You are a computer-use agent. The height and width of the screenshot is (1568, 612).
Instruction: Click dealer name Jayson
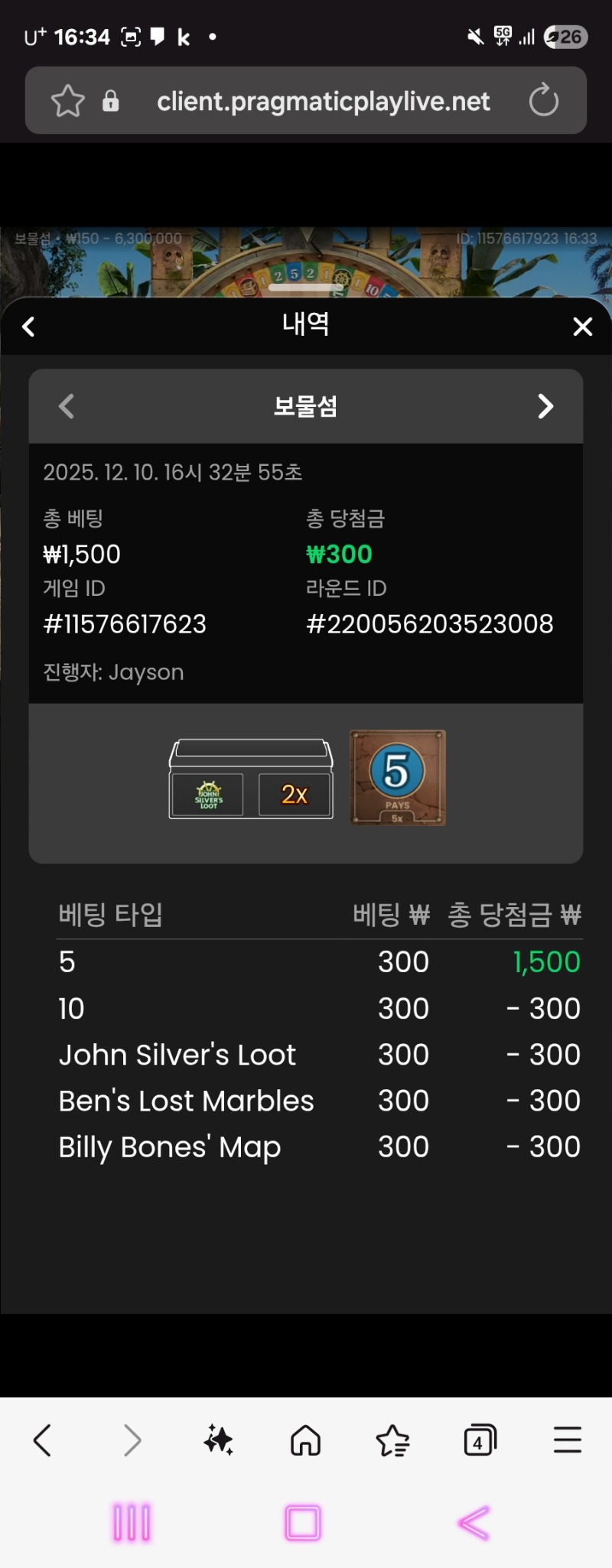[x=146, y=672]
